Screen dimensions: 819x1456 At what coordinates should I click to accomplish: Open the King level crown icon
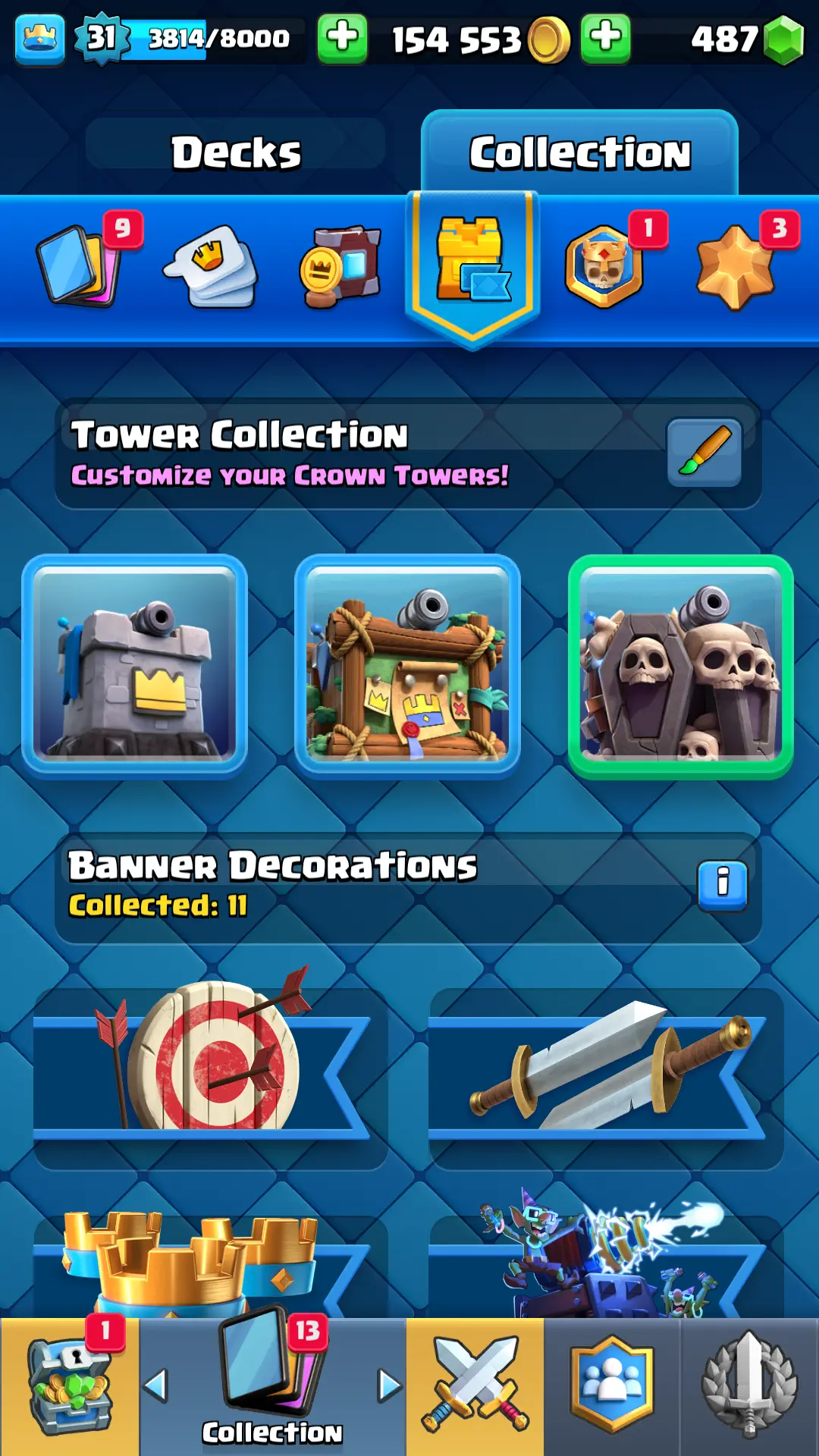[x=40, y=38]
